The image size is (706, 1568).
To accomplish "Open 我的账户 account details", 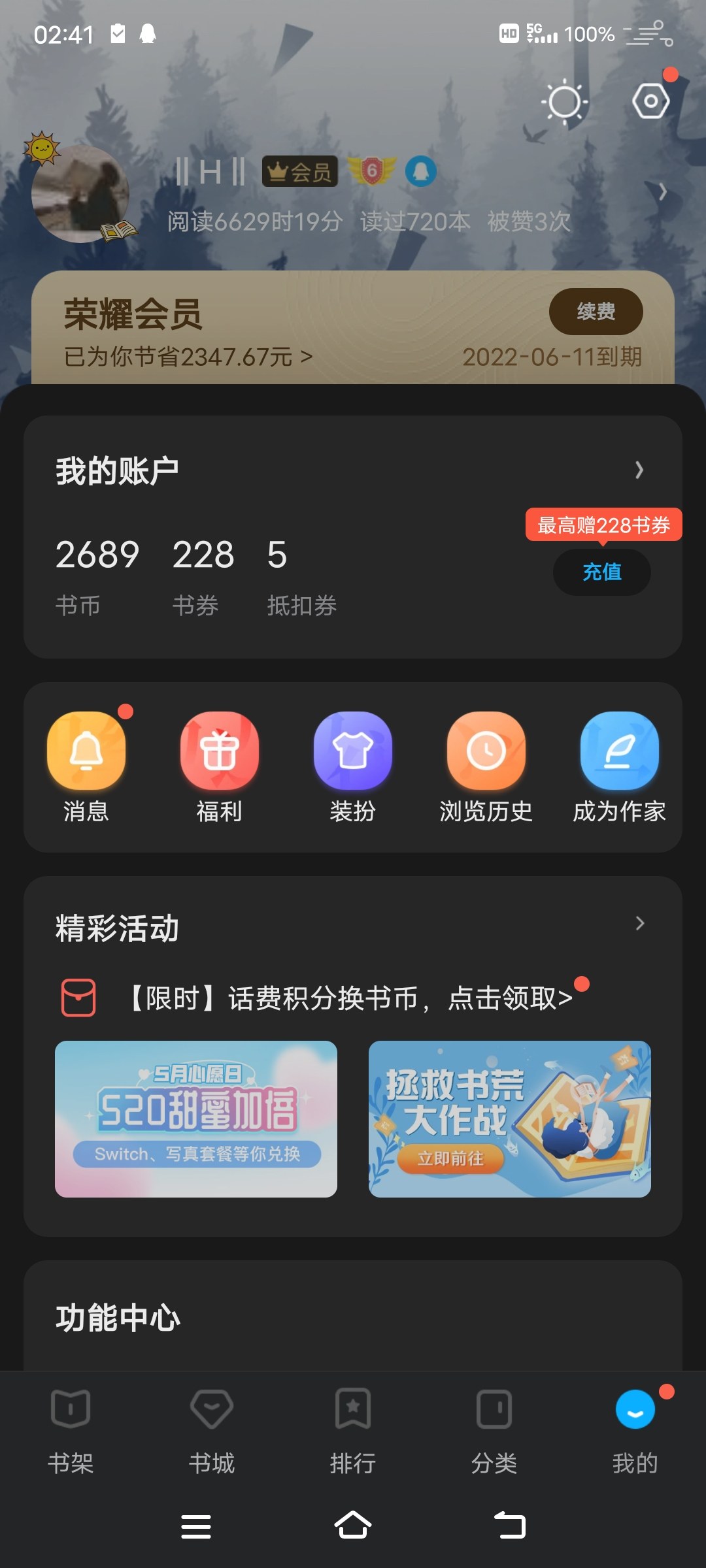I will pos(353,470).
